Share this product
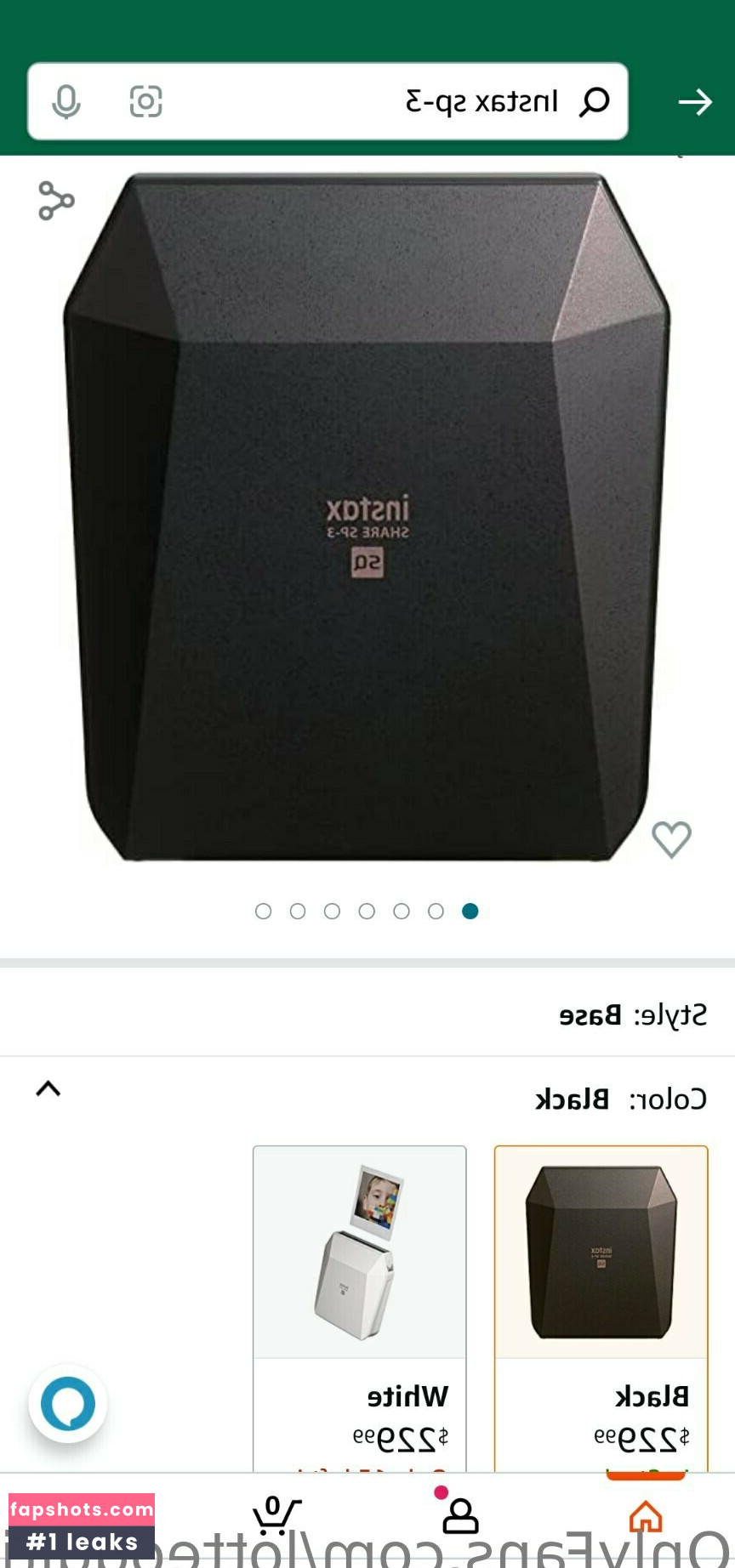Viewport: 735px width, 1568px height. pyautogui.click(x=56, y=201)
